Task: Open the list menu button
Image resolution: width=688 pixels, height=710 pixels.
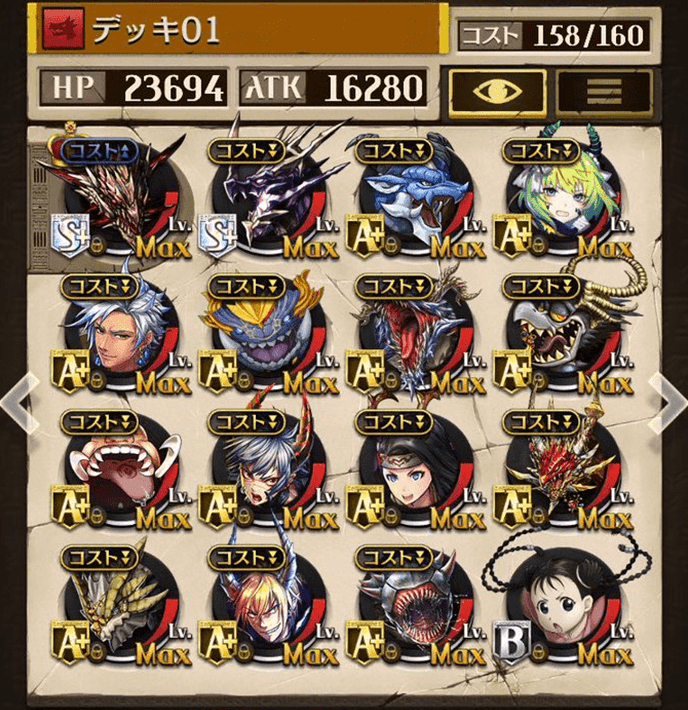Action: (603, 89)
